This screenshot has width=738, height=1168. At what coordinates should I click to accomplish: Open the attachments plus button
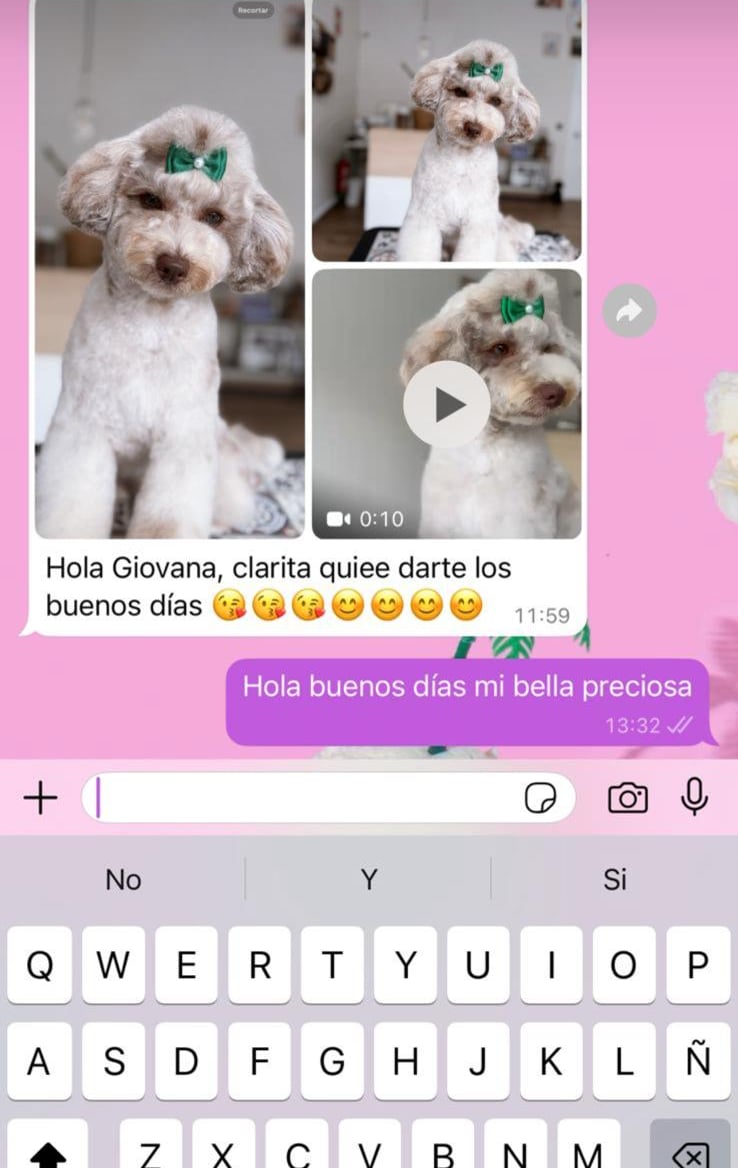click(40, 797)
